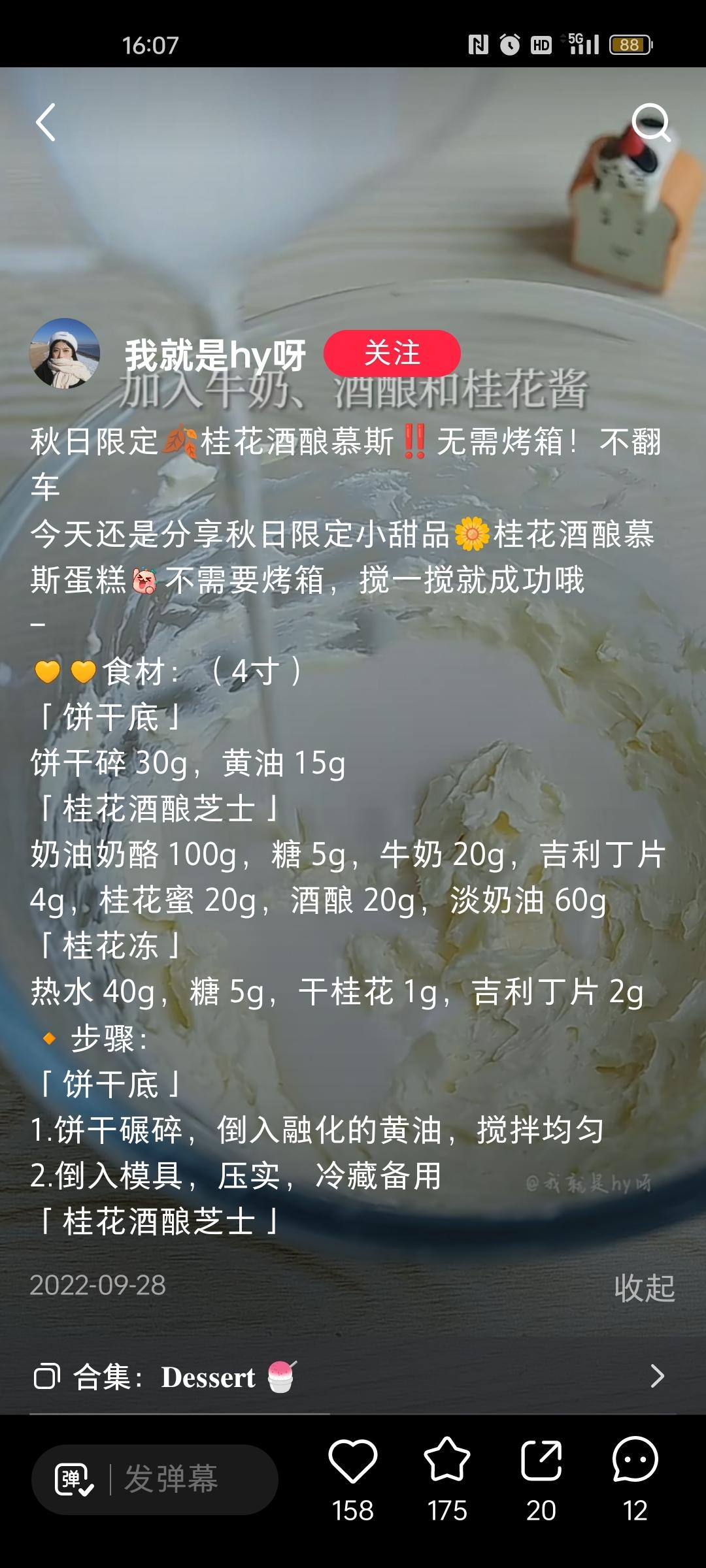Collapse the description with 收起

point(644,1288)
